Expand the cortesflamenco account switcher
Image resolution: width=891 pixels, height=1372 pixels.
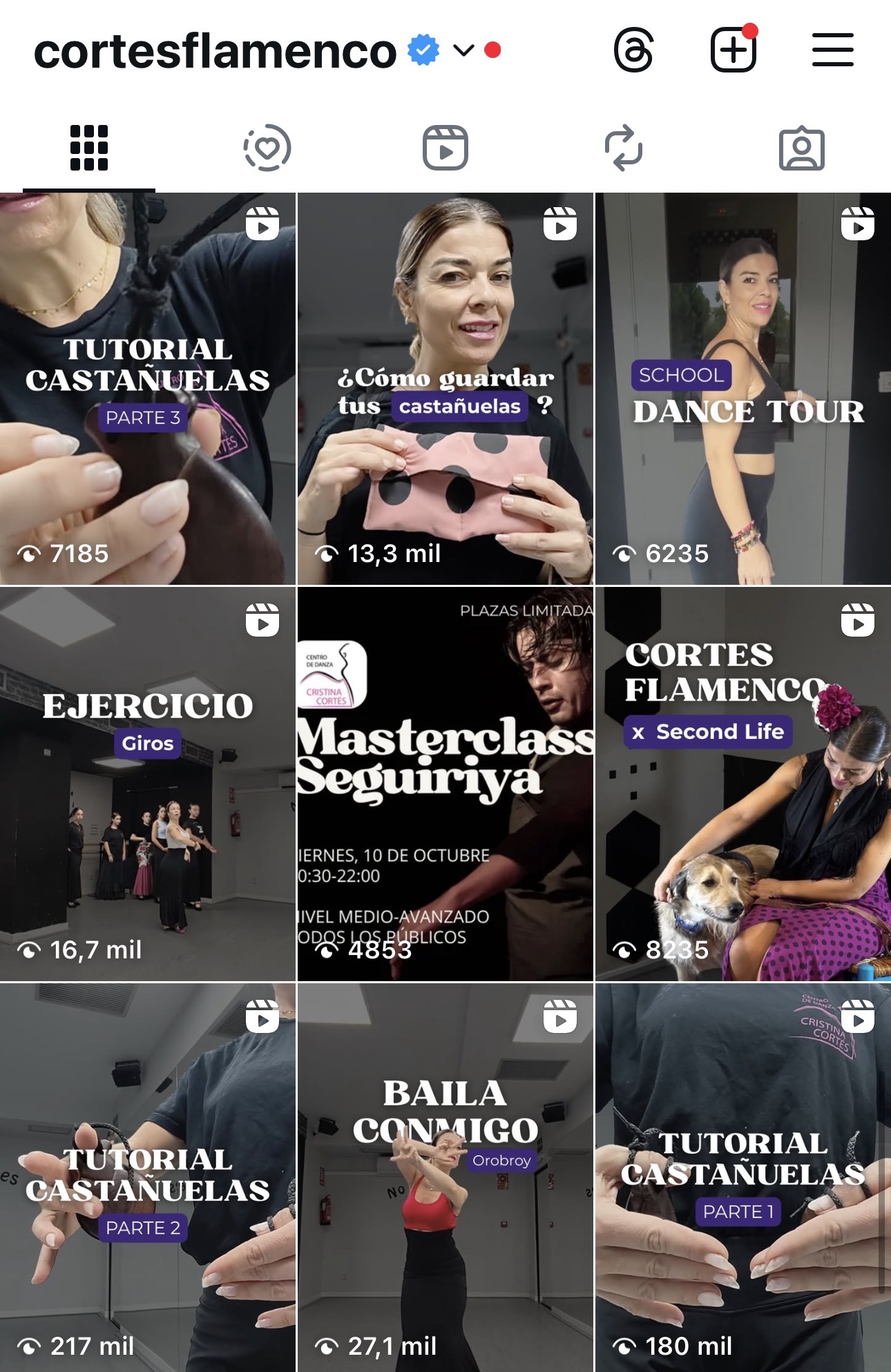(x=463, y=50)
